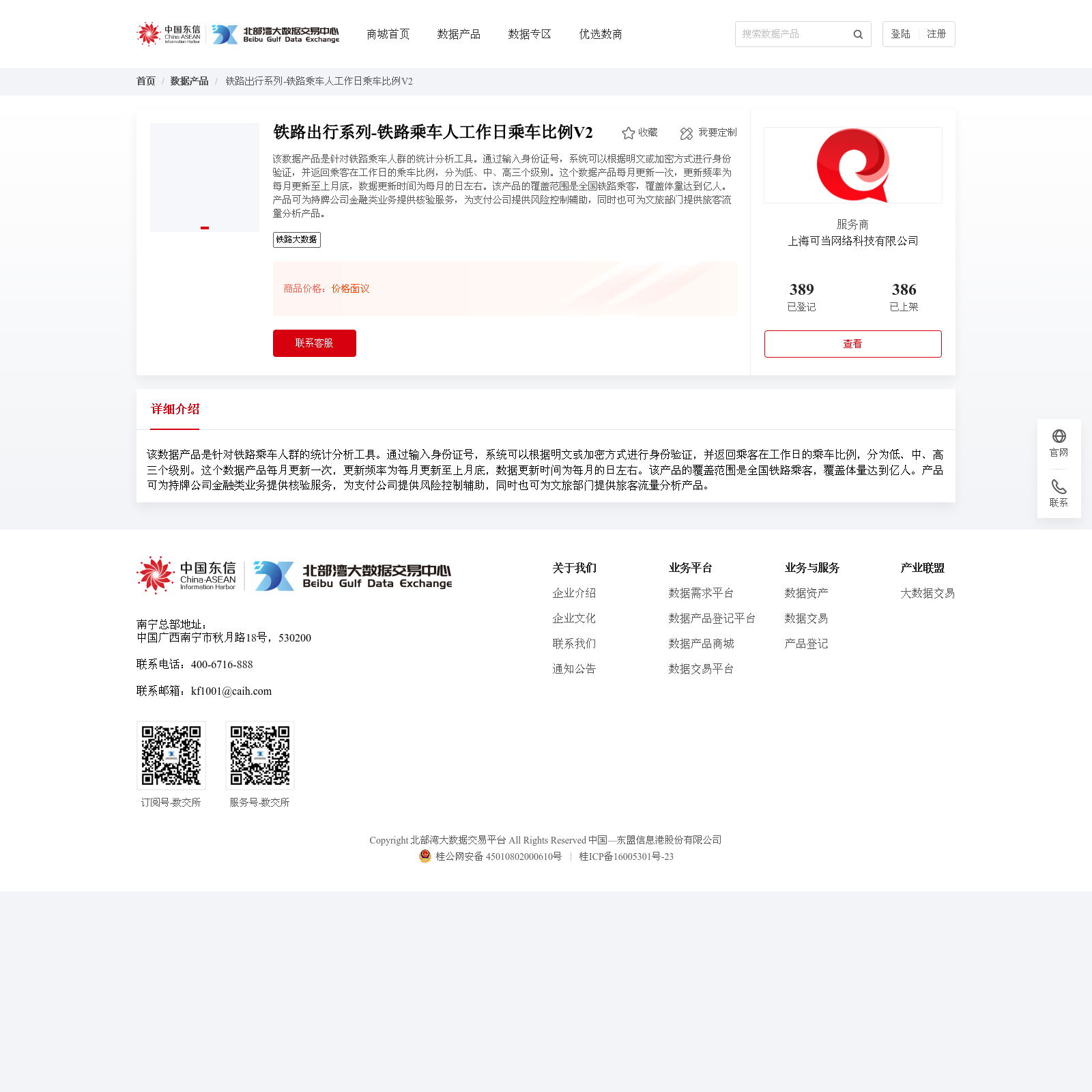Open 数据需求平台 in the footer
The width and height of the screenshot is (1092, 1092).
701,593
